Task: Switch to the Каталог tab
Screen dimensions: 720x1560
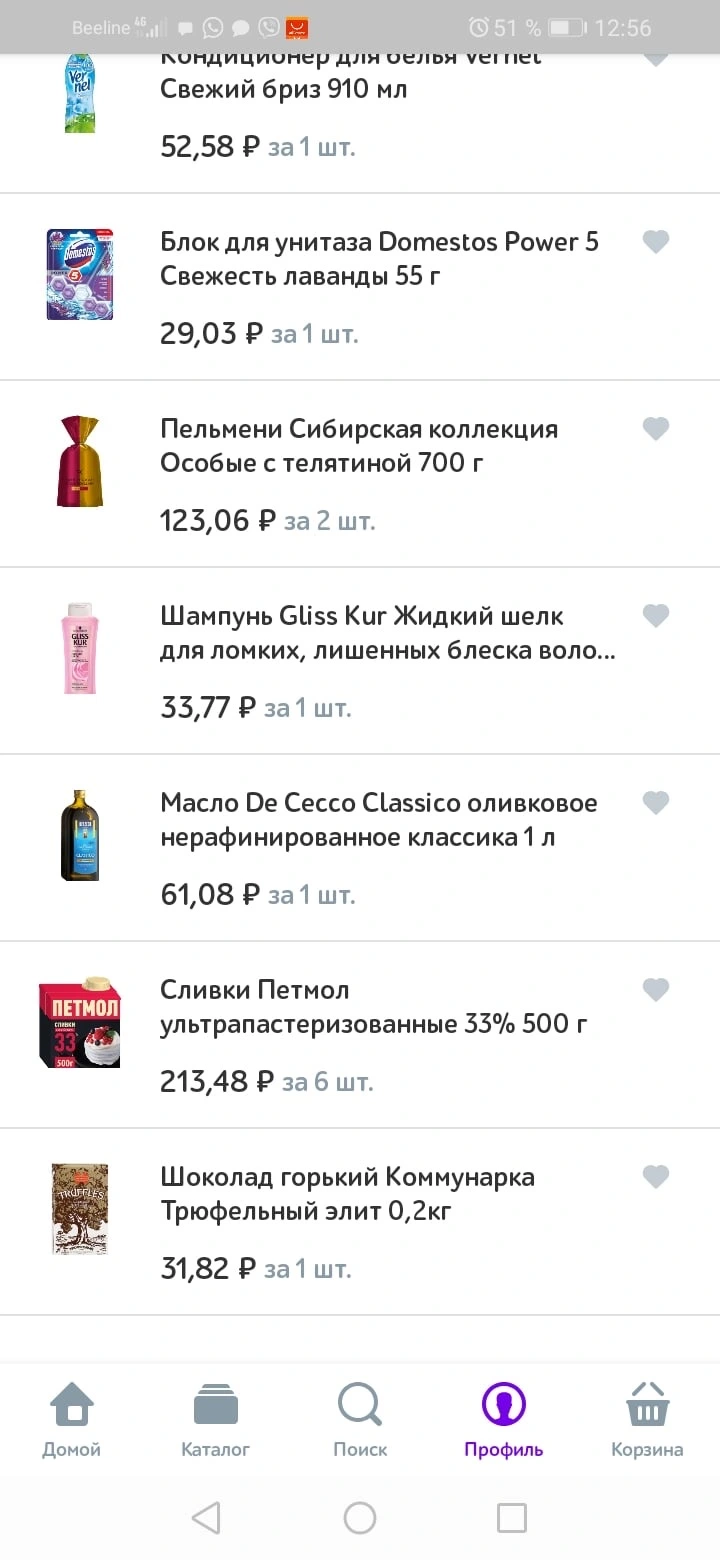Action: 216,1419
